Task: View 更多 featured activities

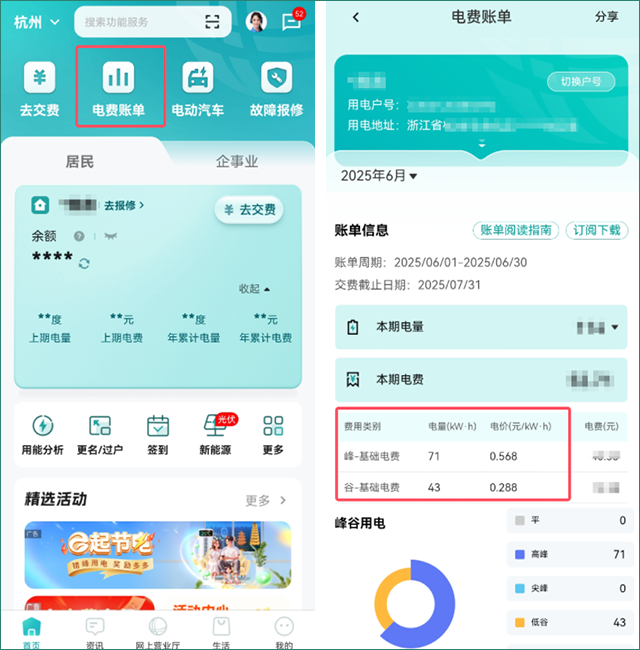Action: pyautogui.click(x=266, y=500)
